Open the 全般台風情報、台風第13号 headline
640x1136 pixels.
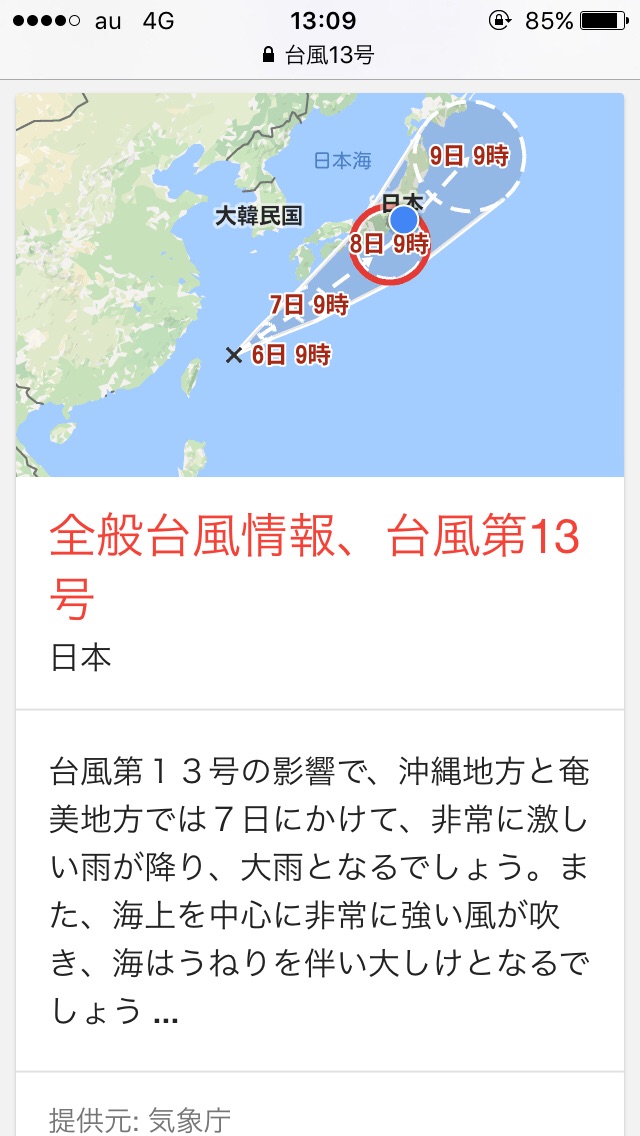coord(315,566)
